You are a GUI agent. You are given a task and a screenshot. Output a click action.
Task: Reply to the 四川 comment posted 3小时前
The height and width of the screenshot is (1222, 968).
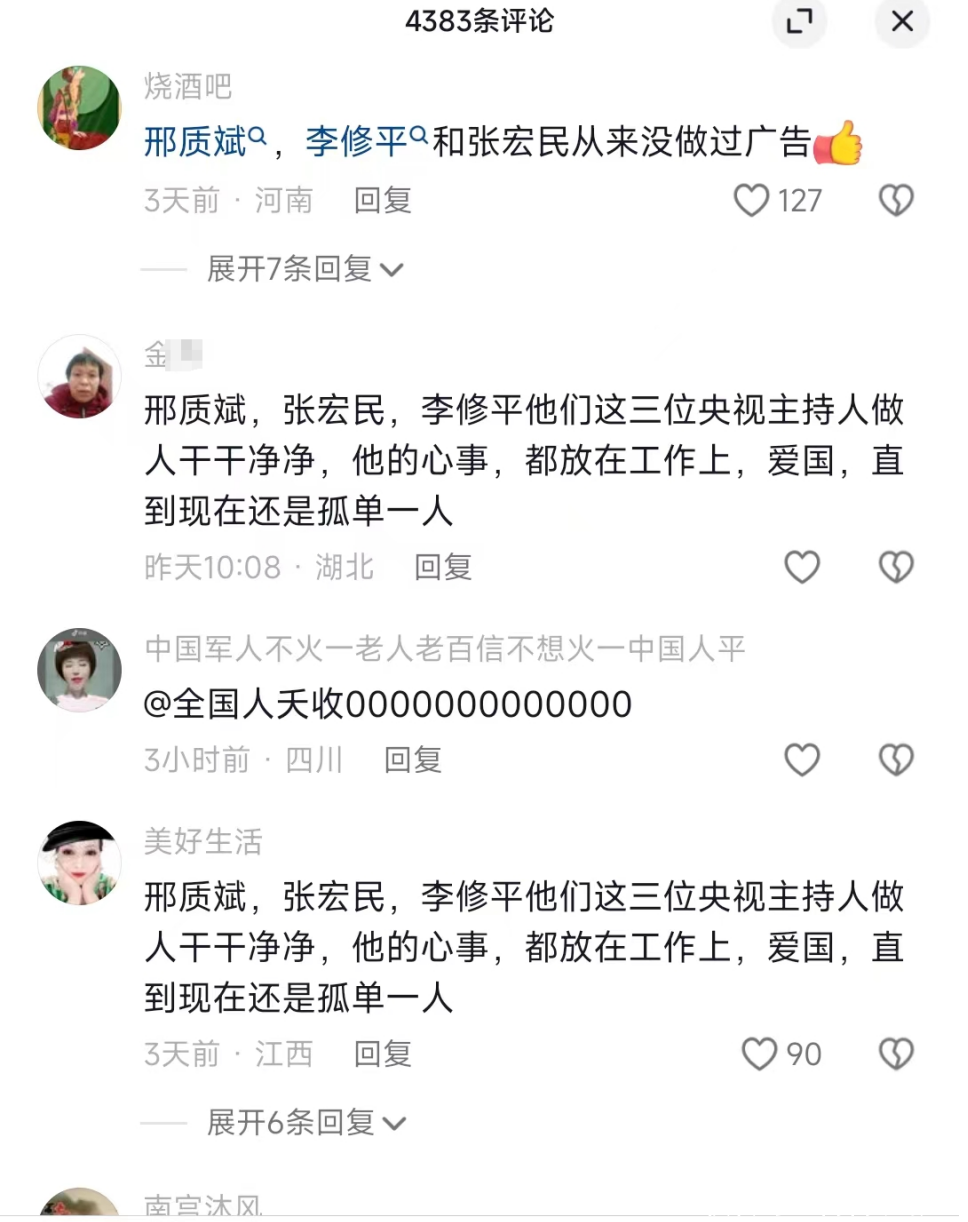(x=413, y=760)
